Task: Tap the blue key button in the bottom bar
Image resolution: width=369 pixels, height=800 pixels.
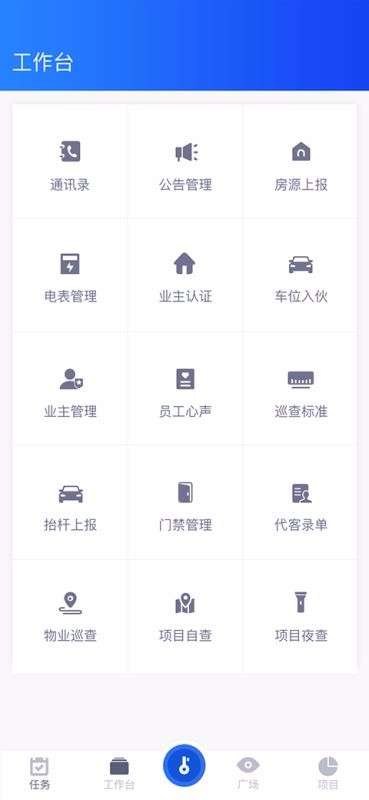Action: 184,766
